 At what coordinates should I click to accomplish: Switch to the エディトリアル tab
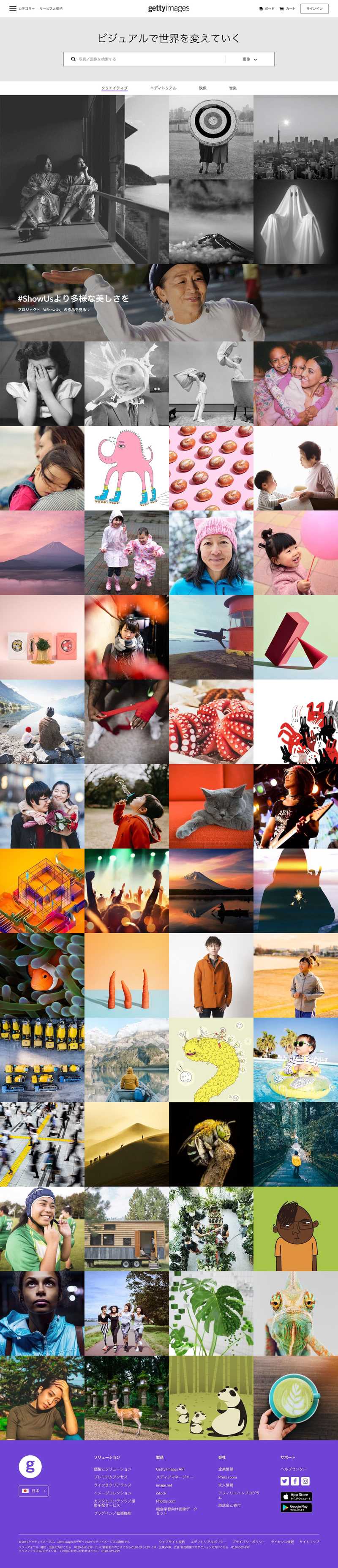tap(163, 88)
